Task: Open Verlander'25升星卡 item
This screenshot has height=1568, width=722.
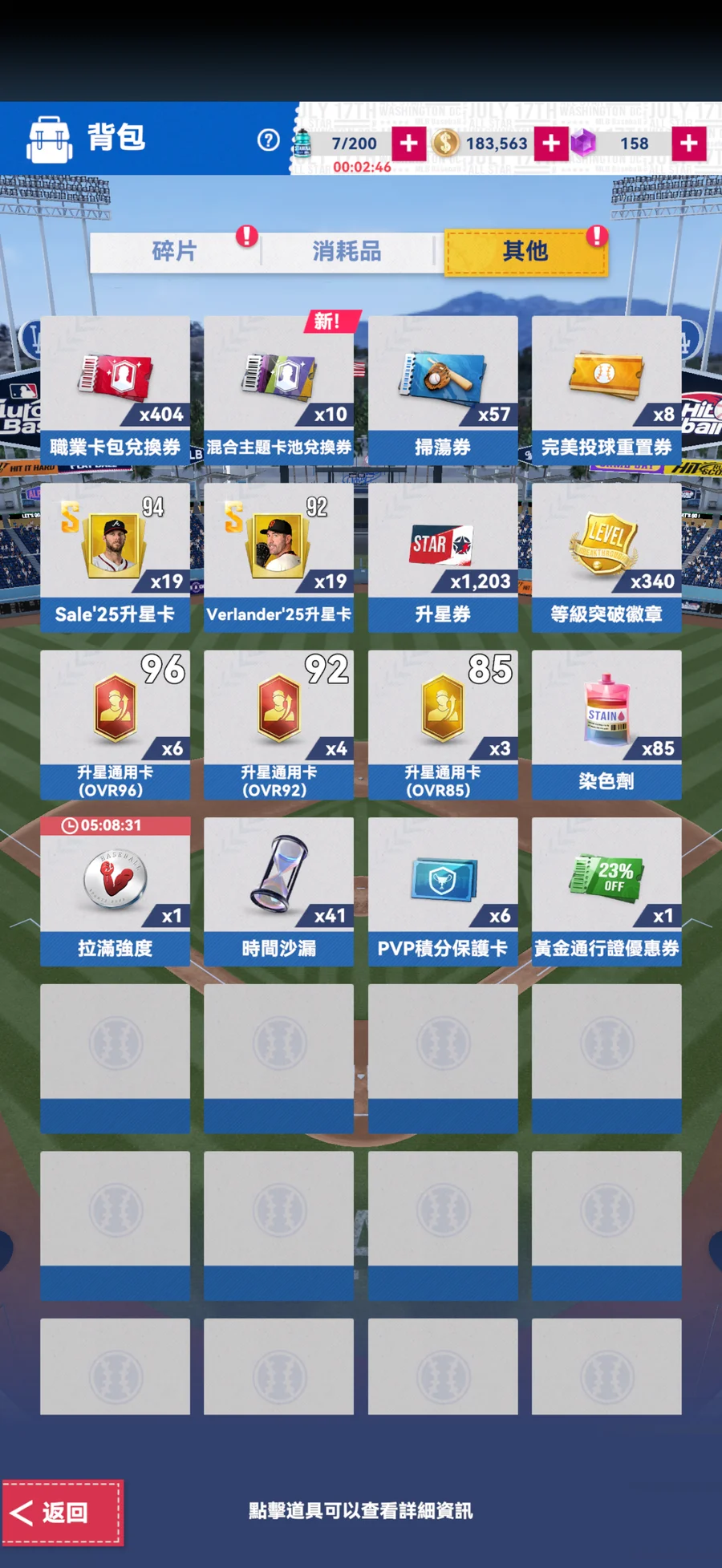Action: click(278, 557)
